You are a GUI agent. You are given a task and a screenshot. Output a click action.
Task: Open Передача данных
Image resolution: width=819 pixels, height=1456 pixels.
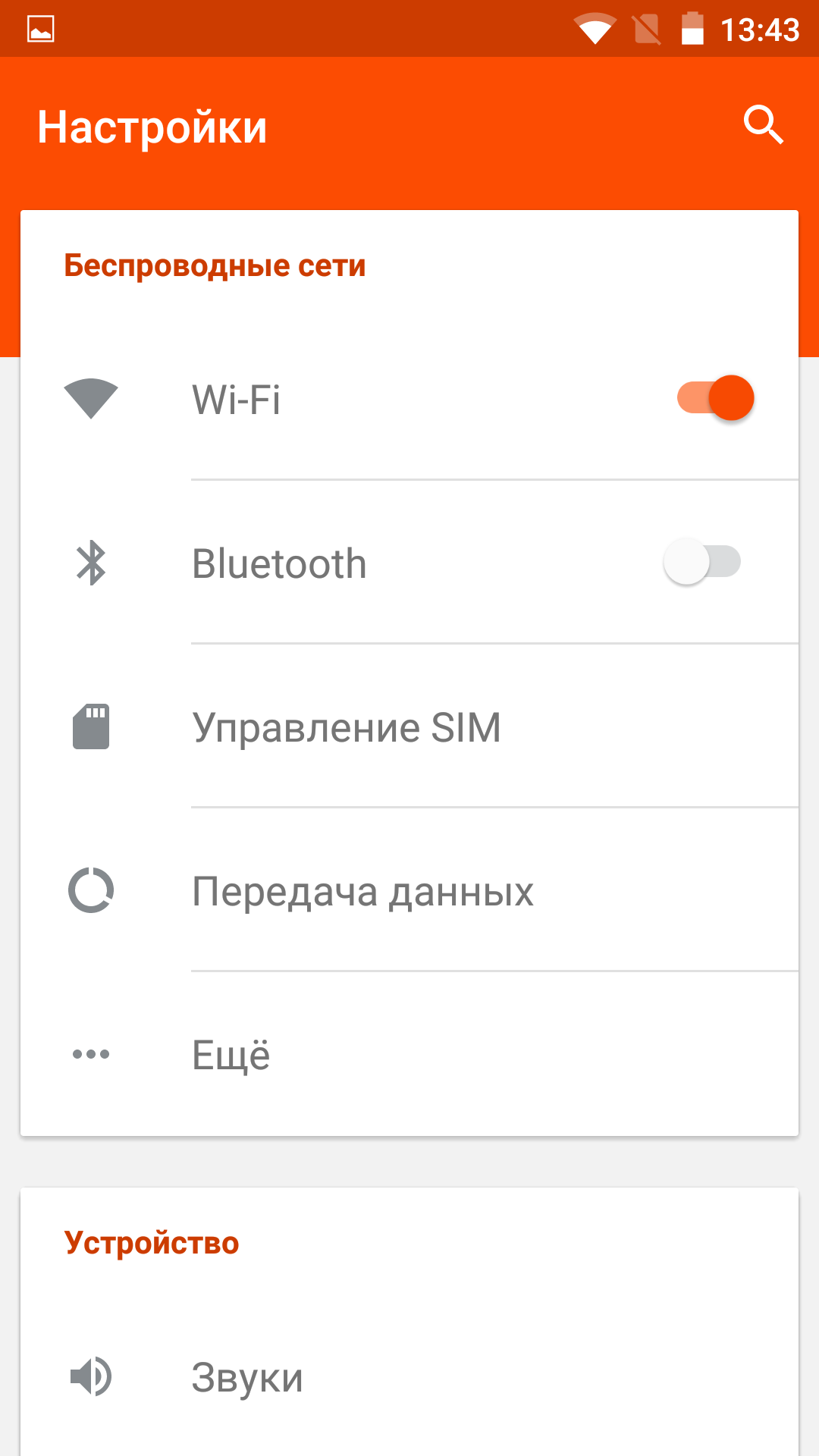coord(409,890)
